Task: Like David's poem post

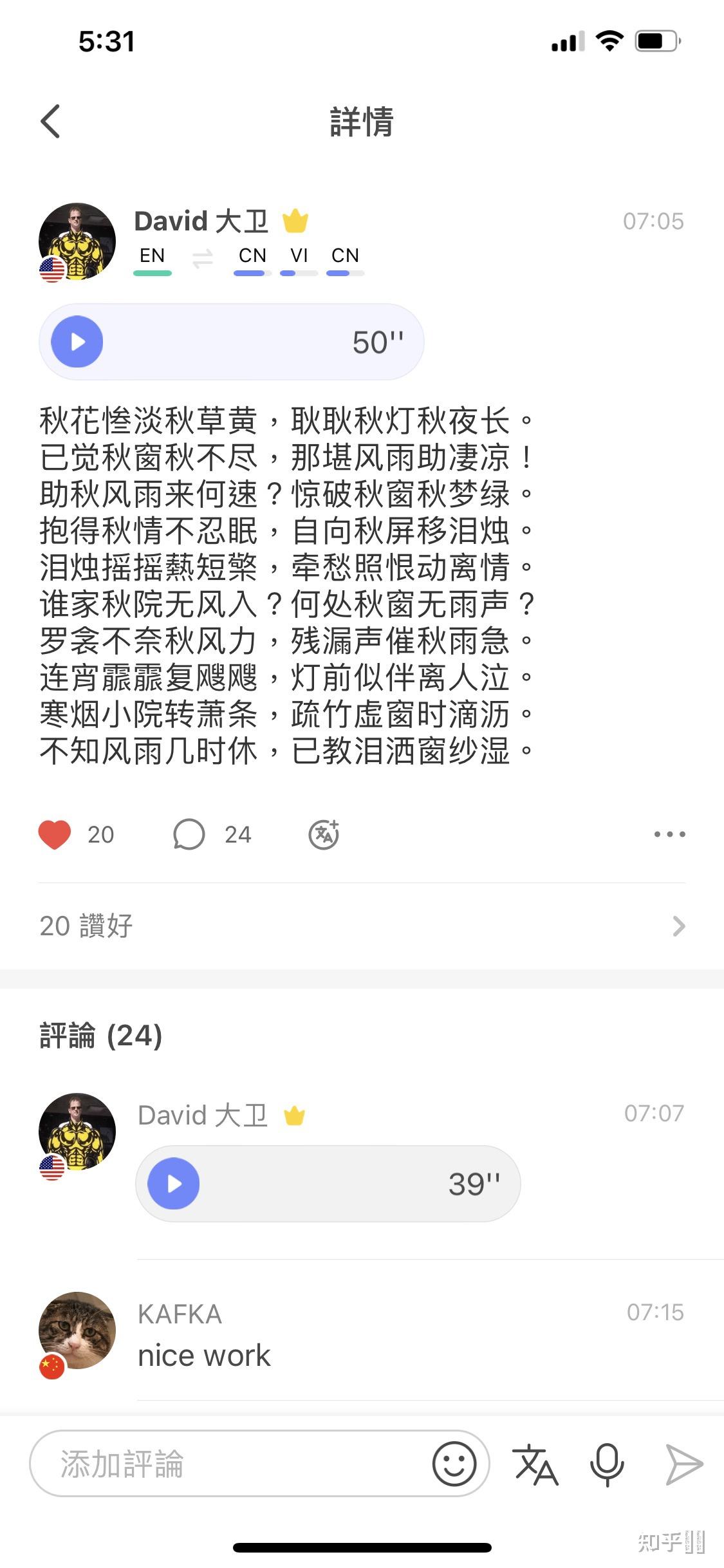Action: click(x=55, y=835)
